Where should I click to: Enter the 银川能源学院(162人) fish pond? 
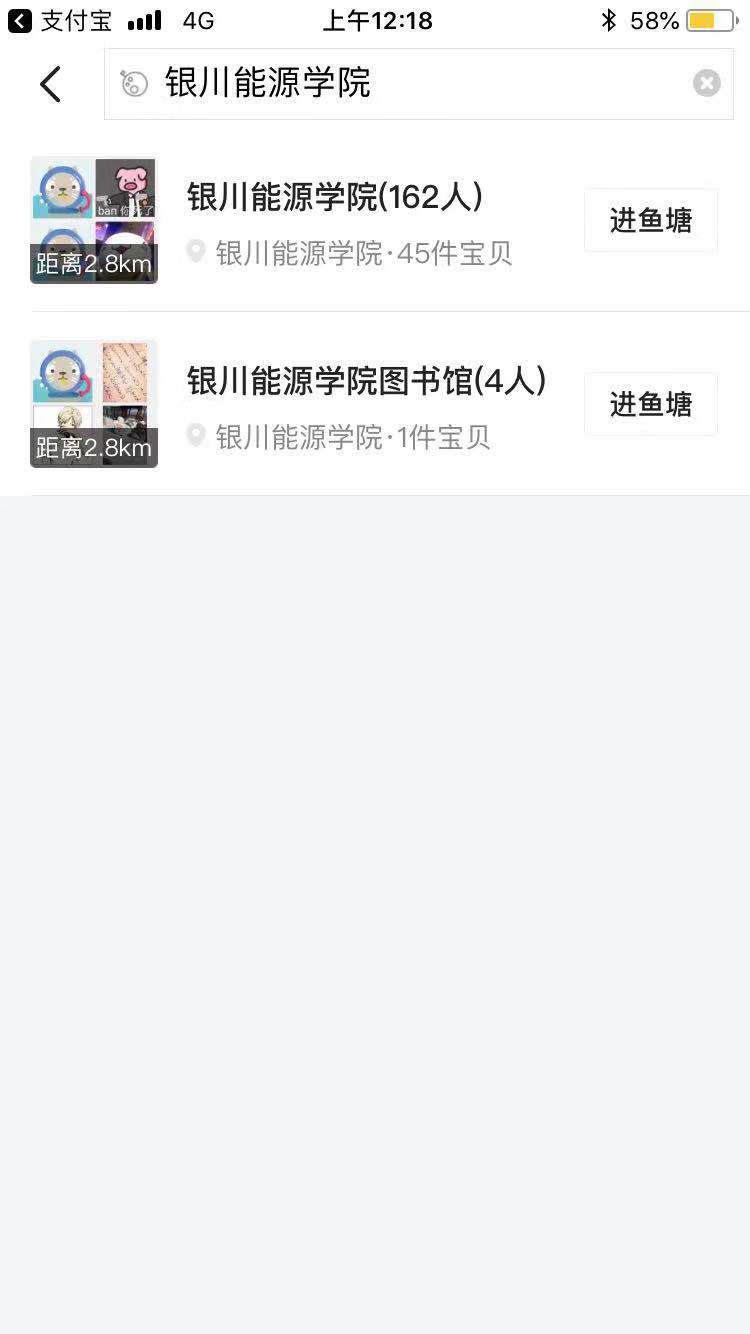tap(650, 220)
